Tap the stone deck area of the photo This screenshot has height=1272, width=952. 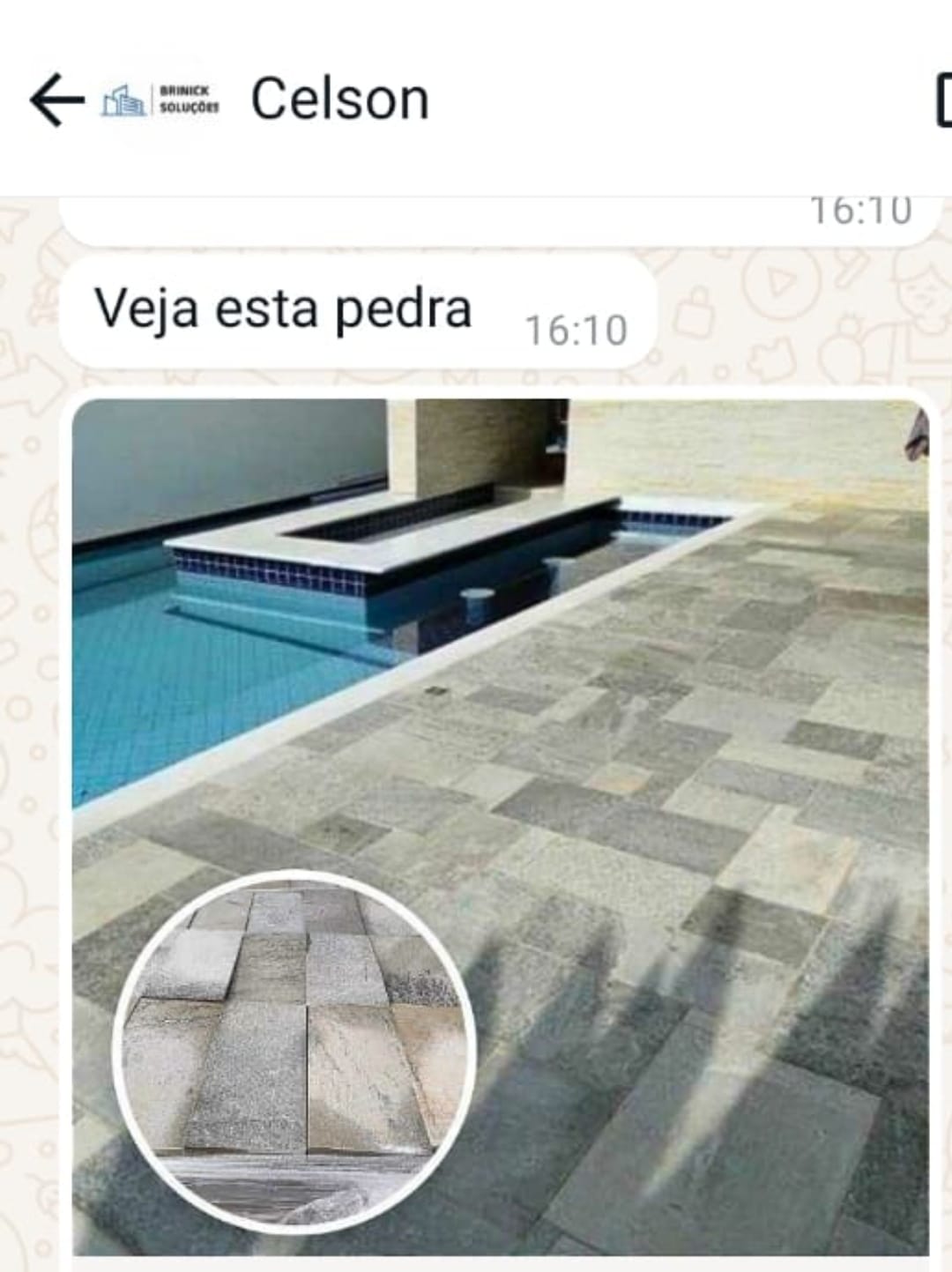pyautogui.click(x=705, y=881)
